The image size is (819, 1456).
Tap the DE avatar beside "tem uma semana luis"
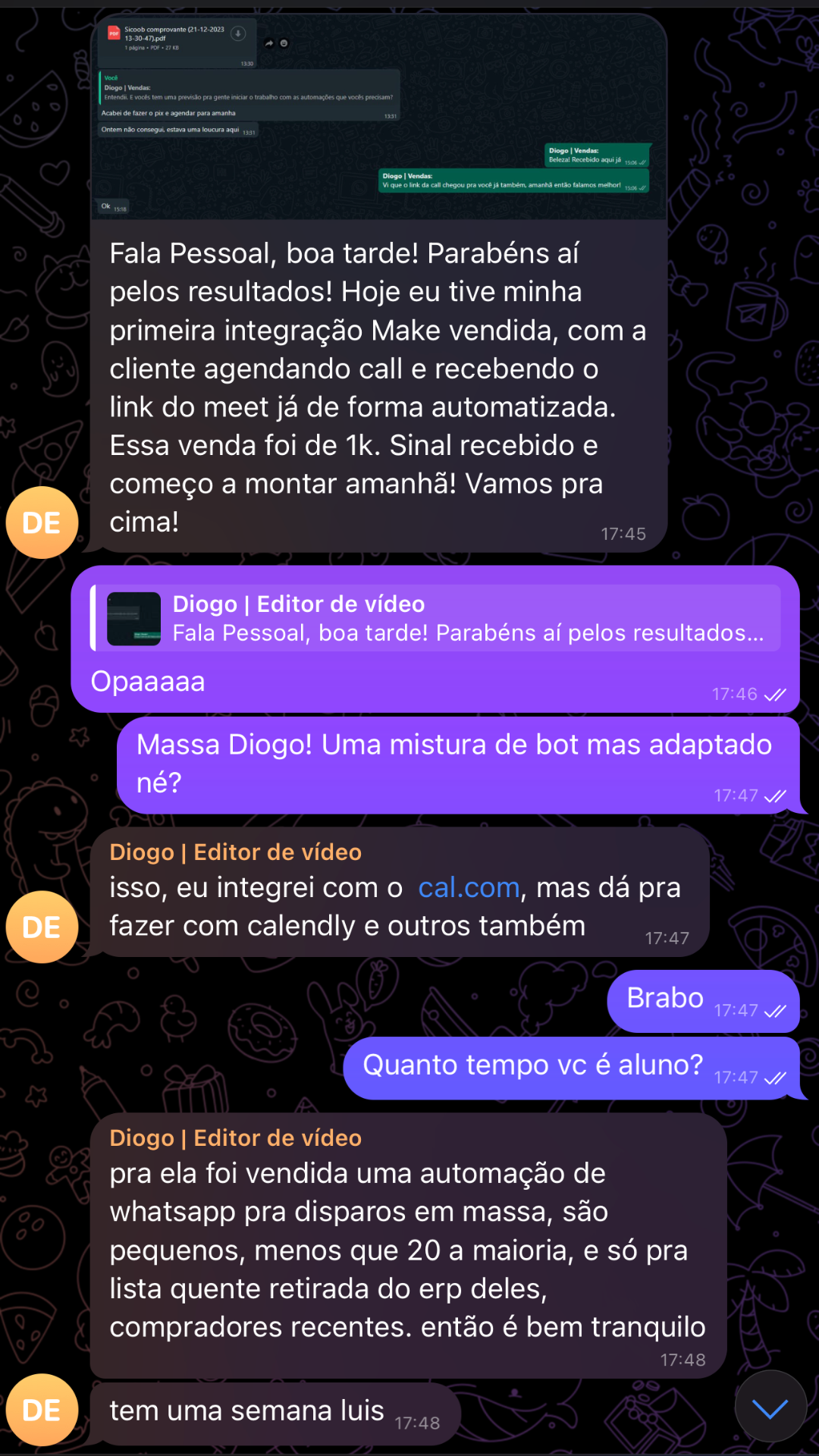[x=42, y=1410]
